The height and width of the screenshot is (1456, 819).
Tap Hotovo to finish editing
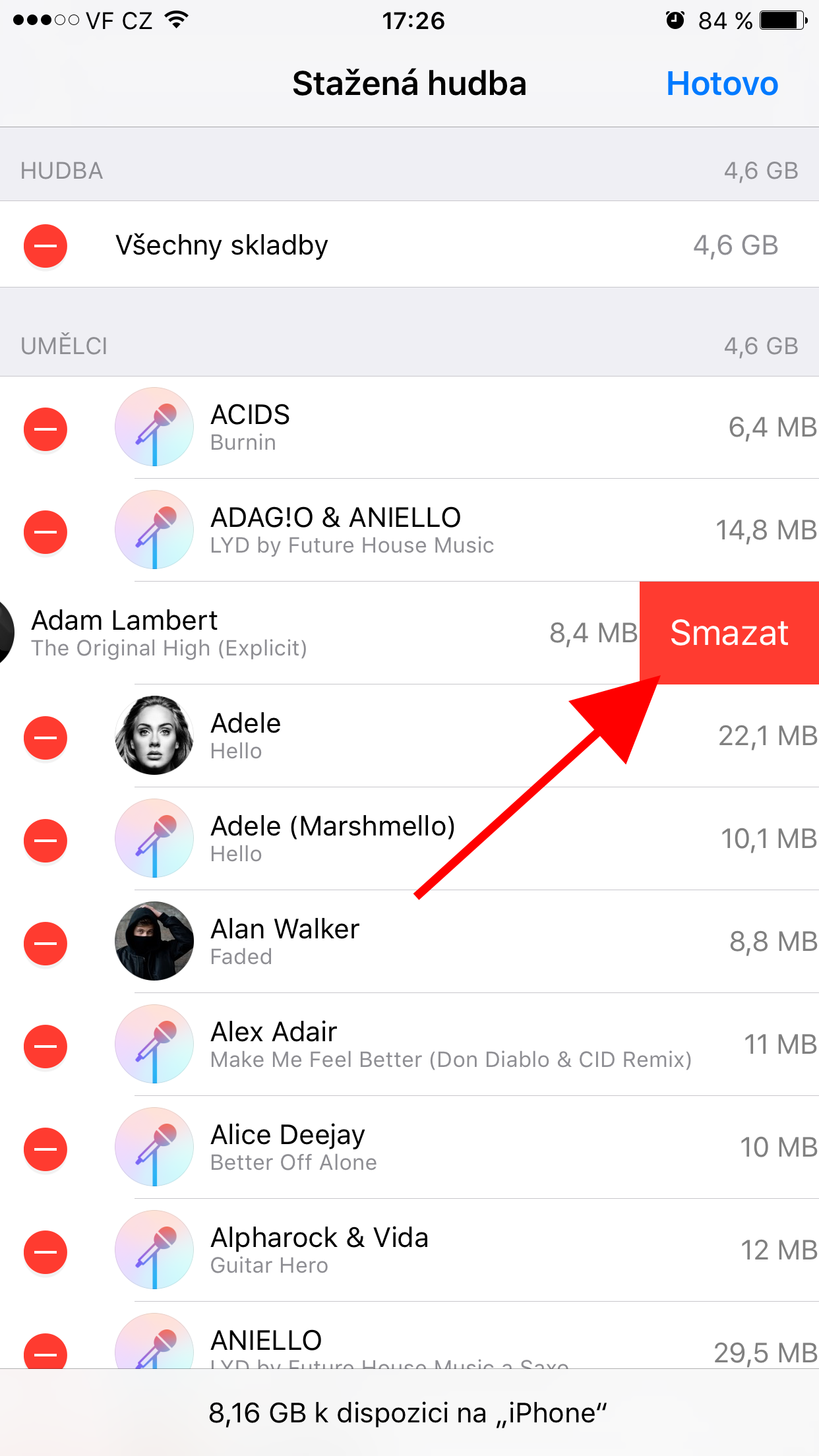[721, 84]
